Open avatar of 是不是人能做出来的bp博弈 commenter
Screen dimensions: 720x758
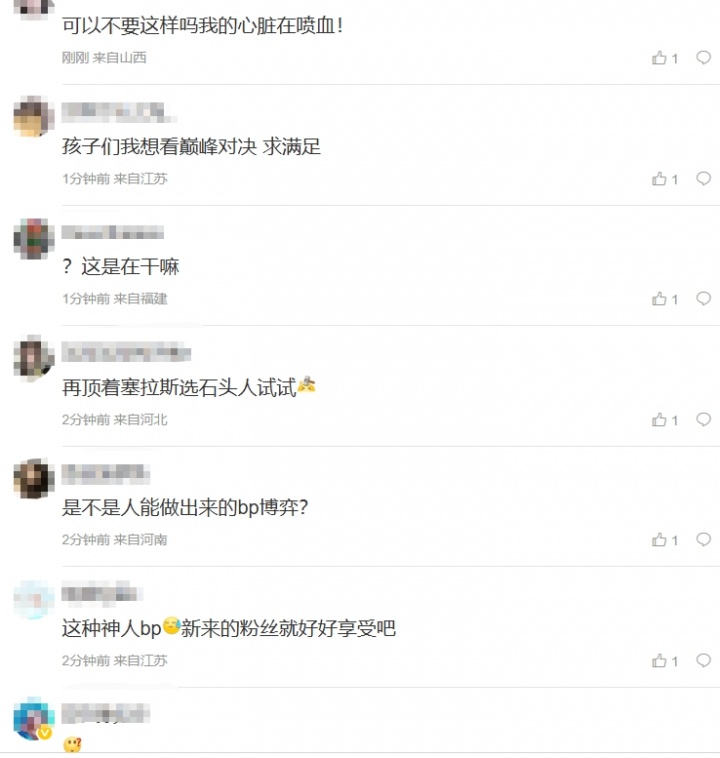pyautogui.click(x=33, y=479)
